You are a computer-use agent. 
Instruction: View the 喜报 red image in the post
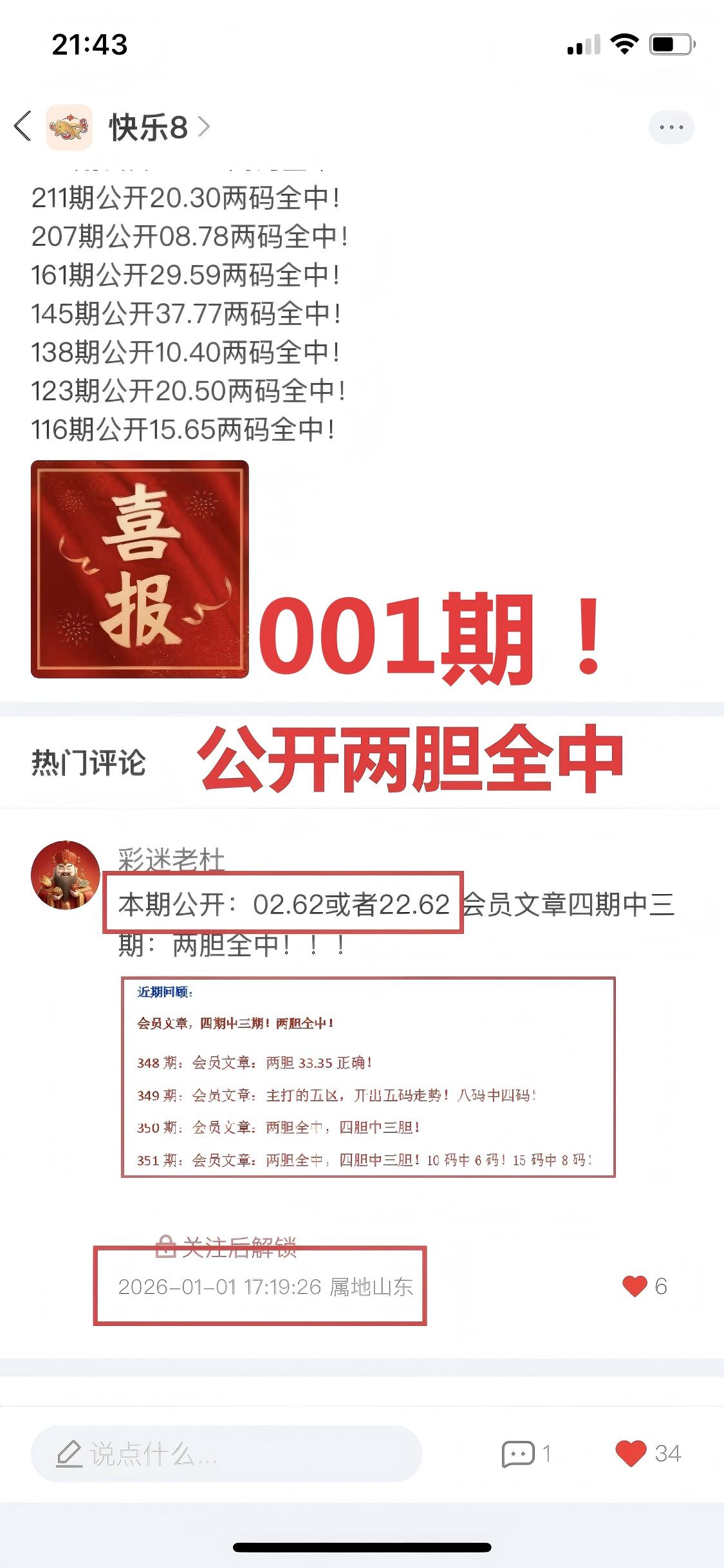140,569
